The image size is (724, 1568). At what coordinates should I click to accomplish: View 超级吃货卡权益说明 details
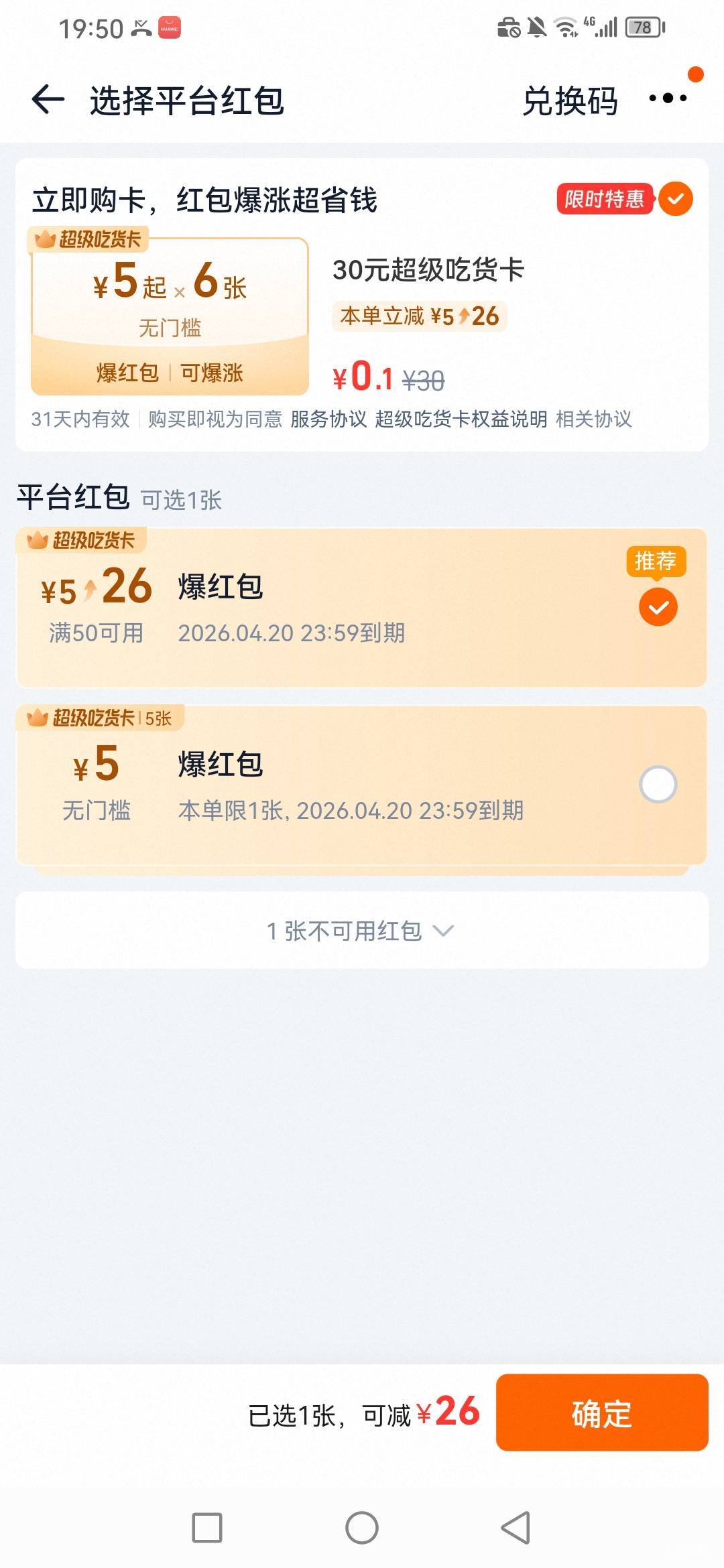pyautogui.click(x=461, y=419)
